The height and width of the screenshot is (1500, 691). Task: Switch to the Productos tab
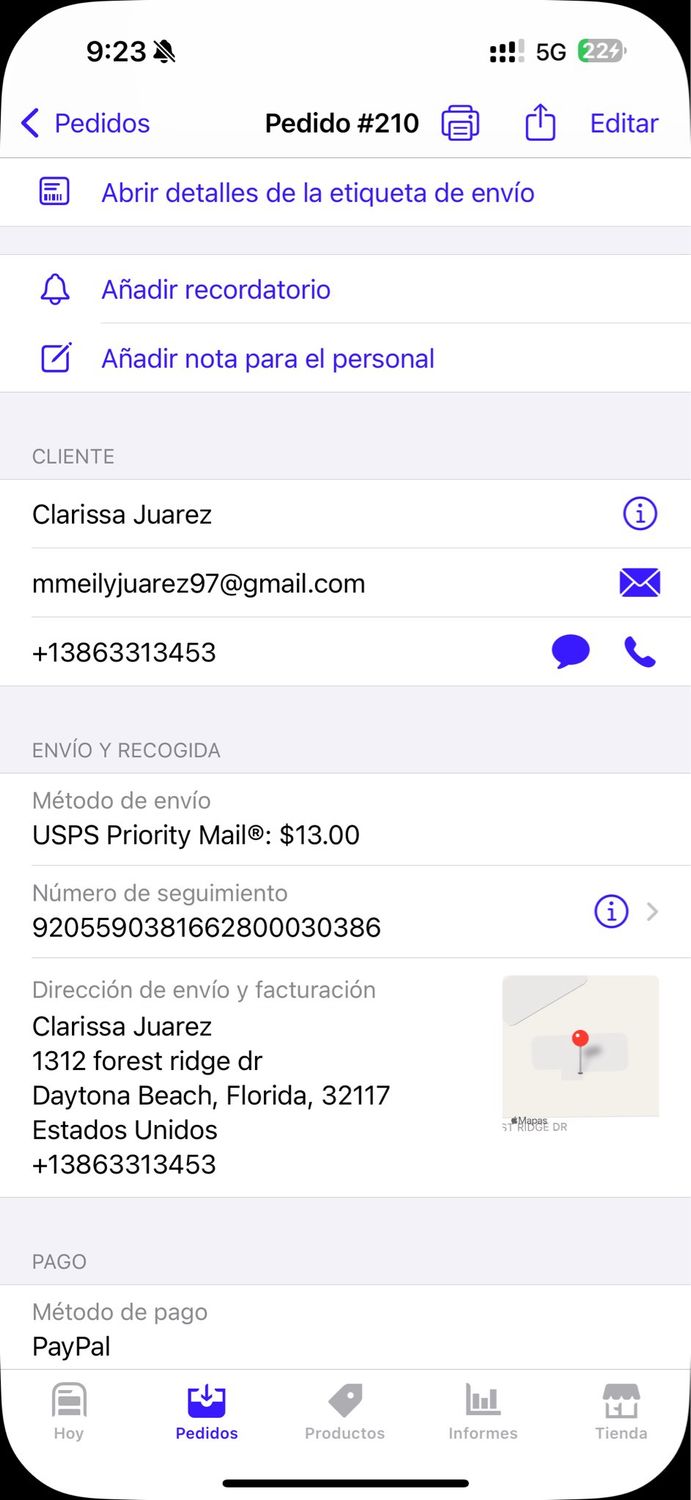[345, 1412]
